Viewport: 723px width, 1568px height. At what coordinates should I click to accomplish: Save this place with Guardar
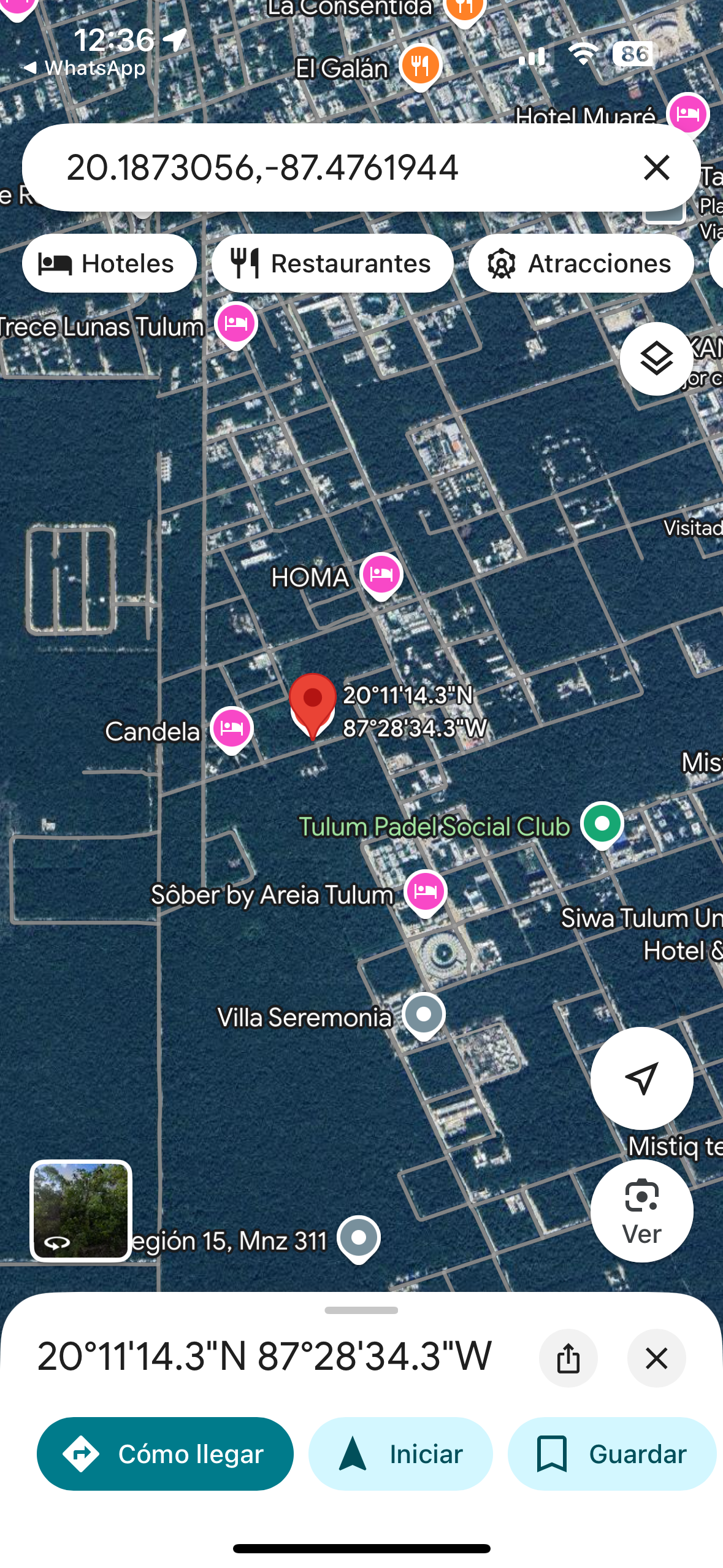coord(612,1453)
